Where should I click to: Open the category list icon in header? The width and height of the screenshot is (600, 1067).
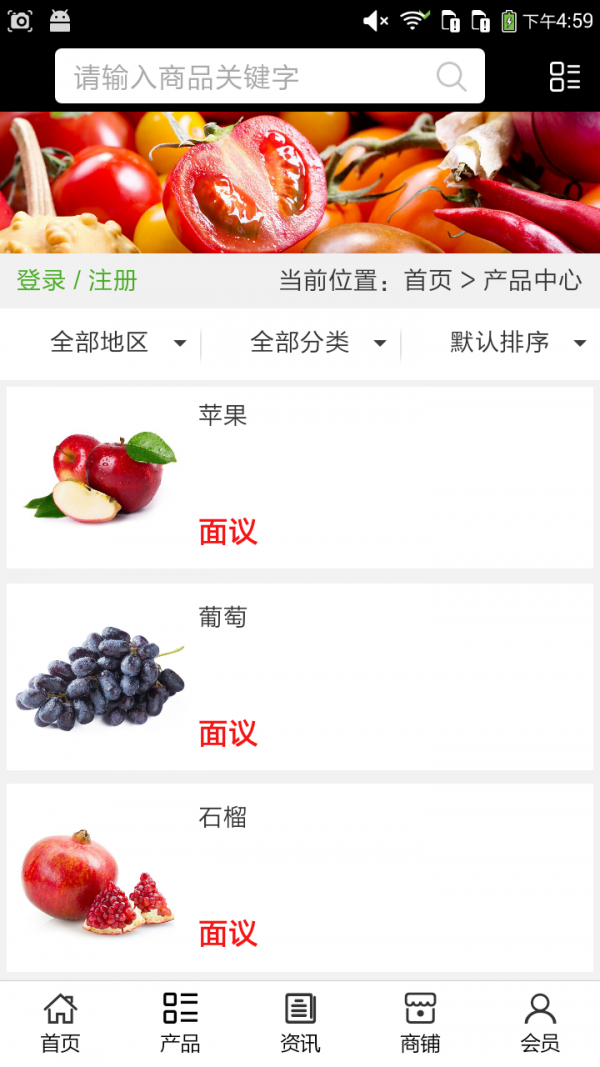(x=564, y=77)
